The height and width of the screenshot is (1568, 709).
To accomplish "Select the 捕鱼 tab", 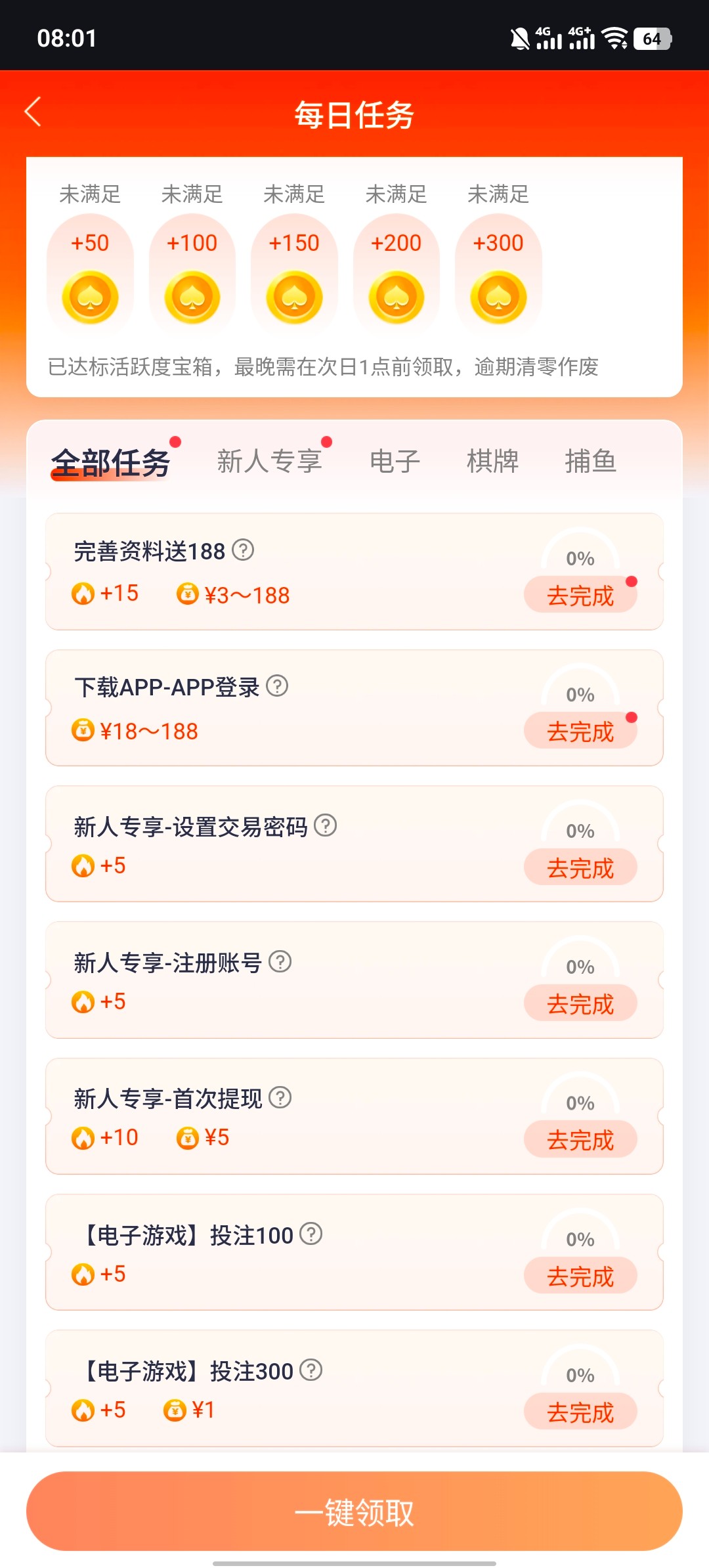I will coord(590,461).
